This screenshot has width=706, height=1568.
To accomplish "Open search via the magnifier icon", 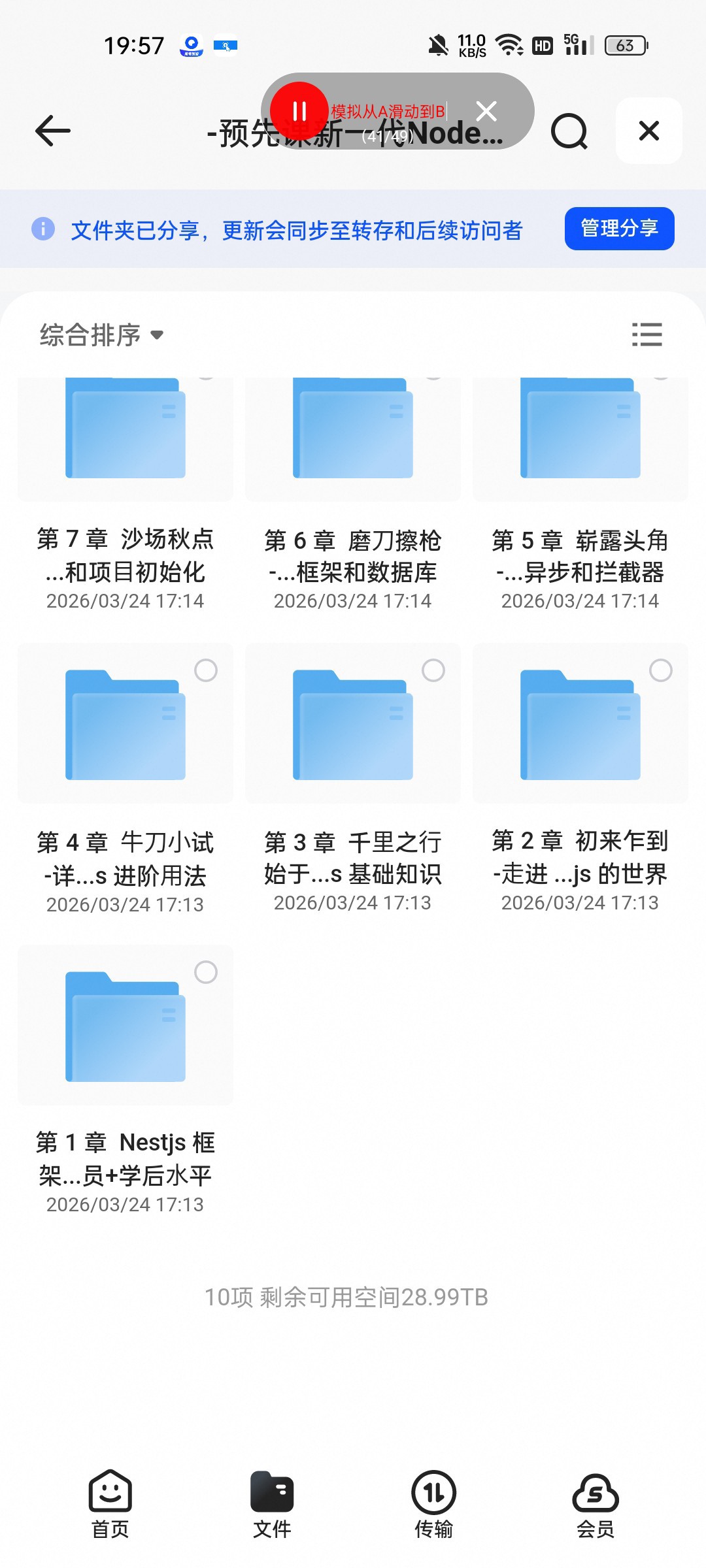I will 569,131.
